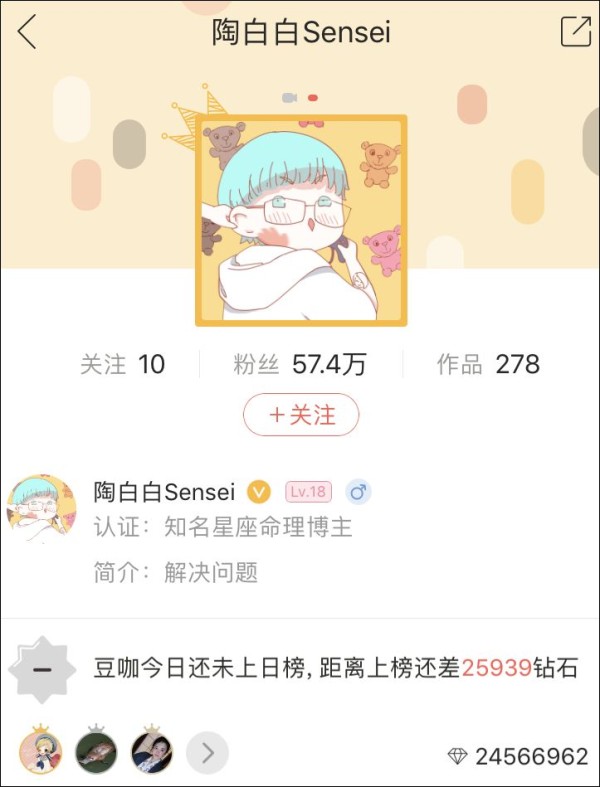View the 关注 following list
This screenshot has height=787, width=600.
point(122,364)
